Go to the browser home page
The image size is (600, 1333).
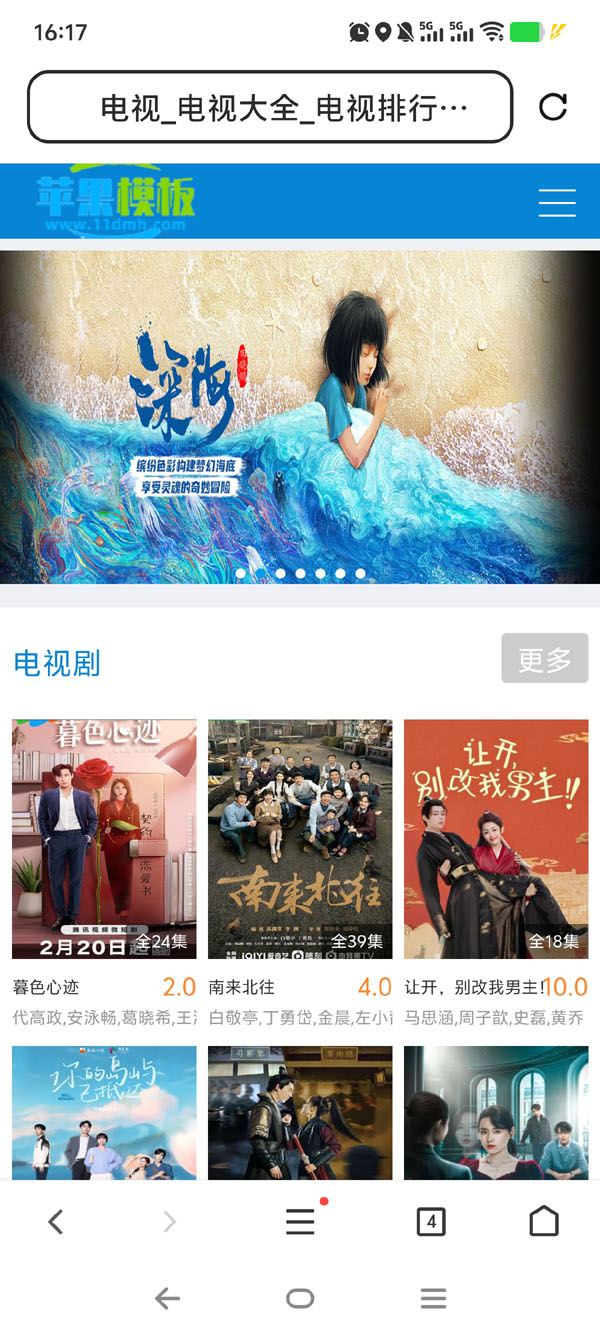tap(544, 1221)
